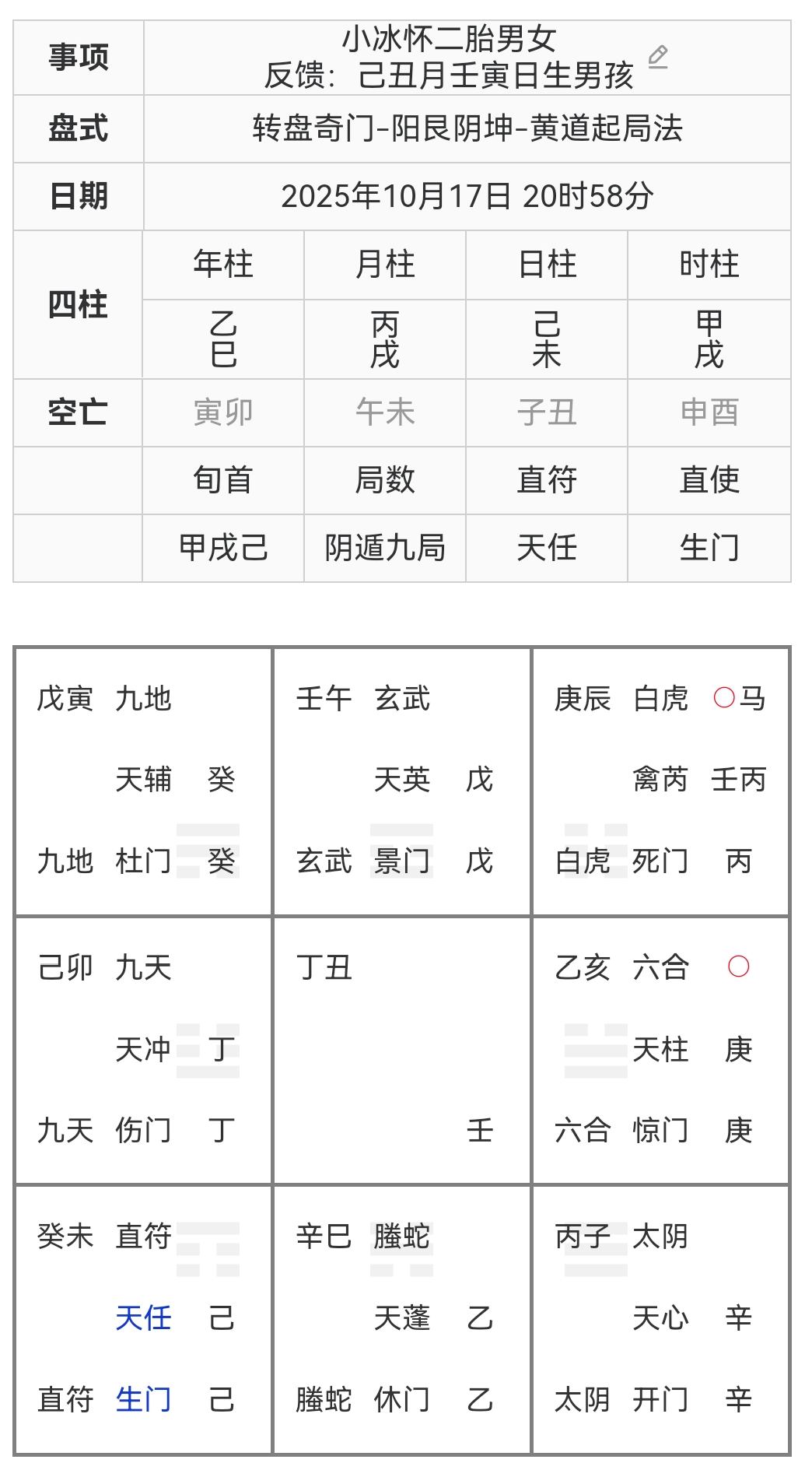
Task: Expand the 局数 cell showing 阴遁九局
Action: click(386, 549)
